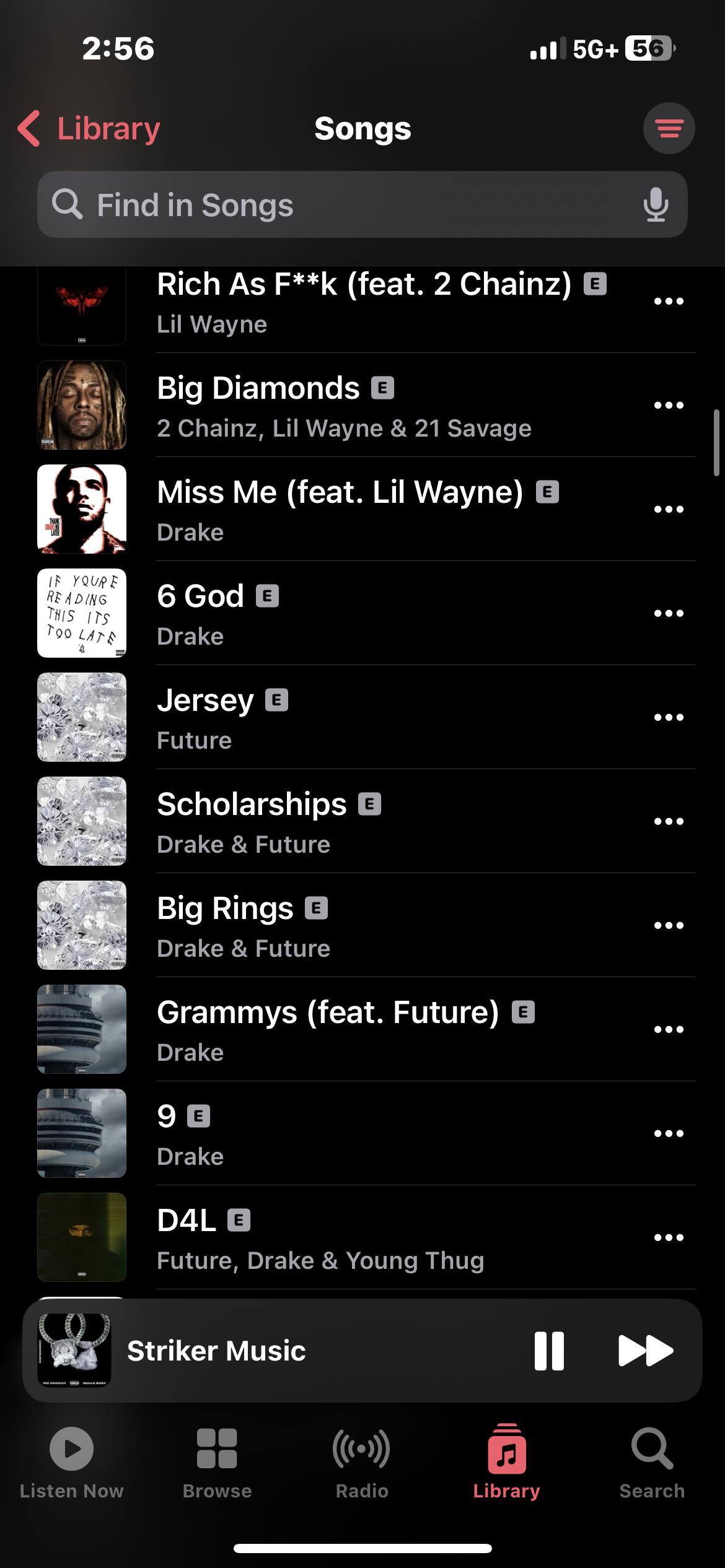
Task: Pause Striker Music playback
Action: 549,1351
